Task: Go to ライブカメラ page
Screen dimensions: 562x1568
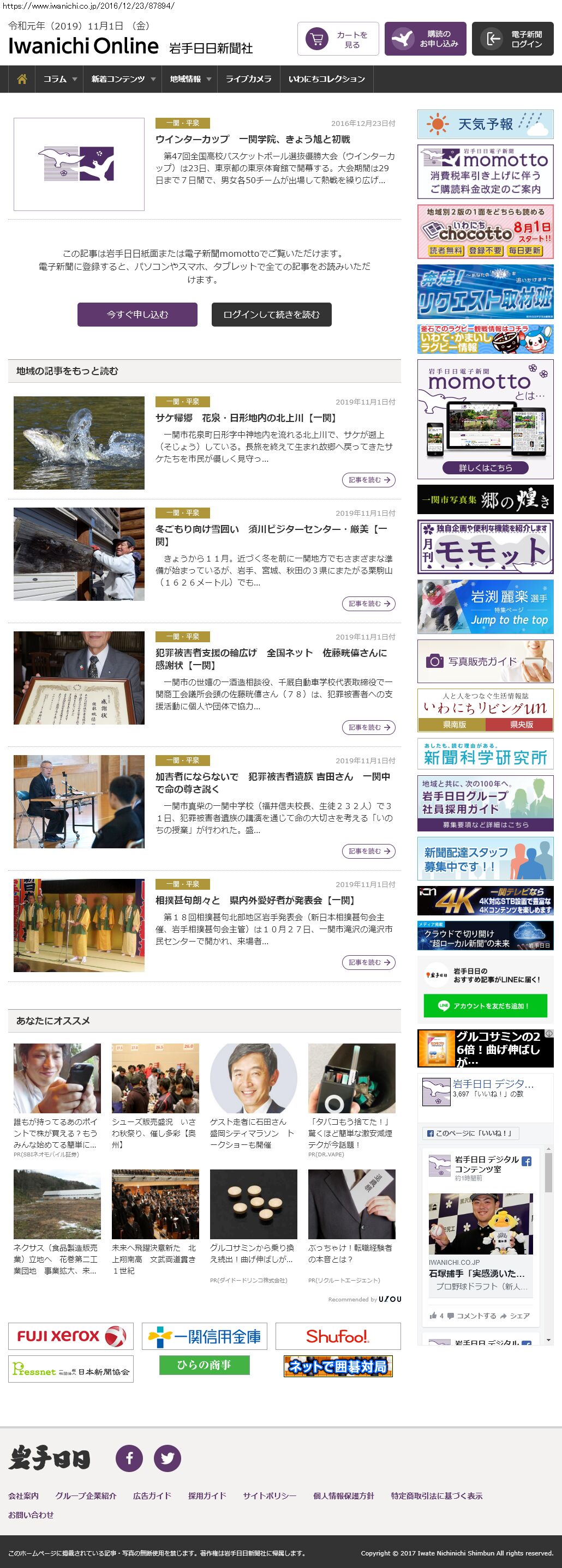Action: (248, 79)
